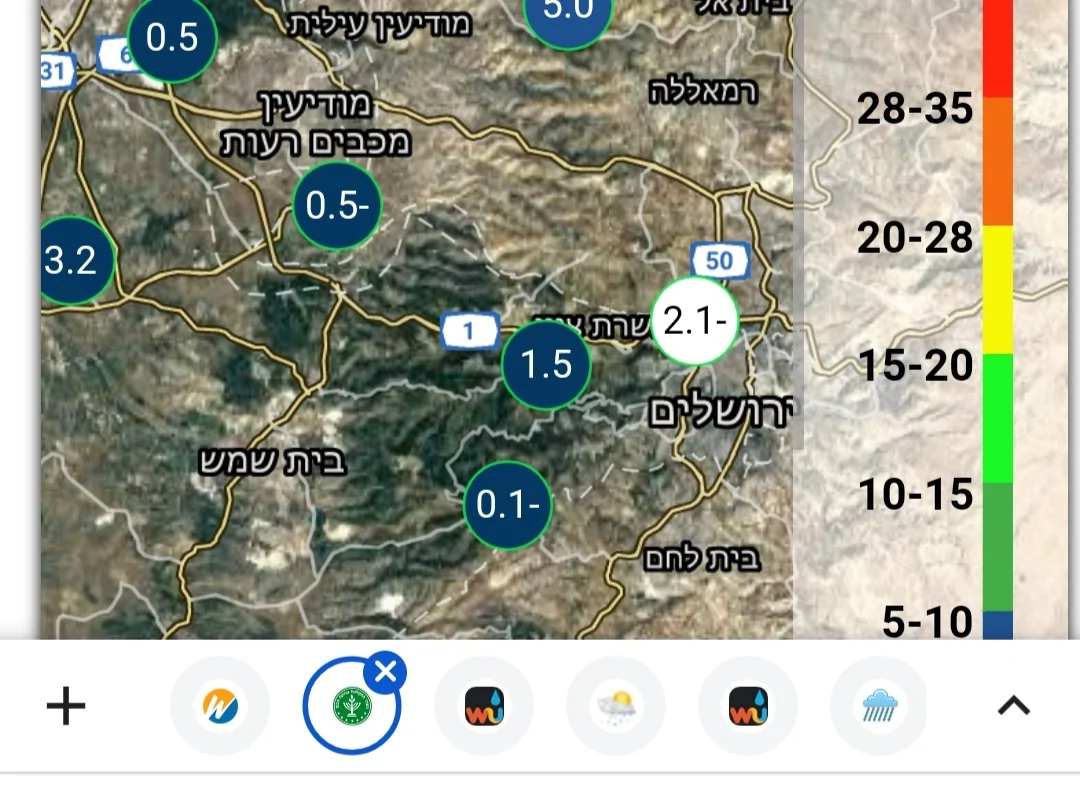Expand the layers panel with the up chevron
This screenshot has width=1080, height=810.
click(x=1013, y=707)
